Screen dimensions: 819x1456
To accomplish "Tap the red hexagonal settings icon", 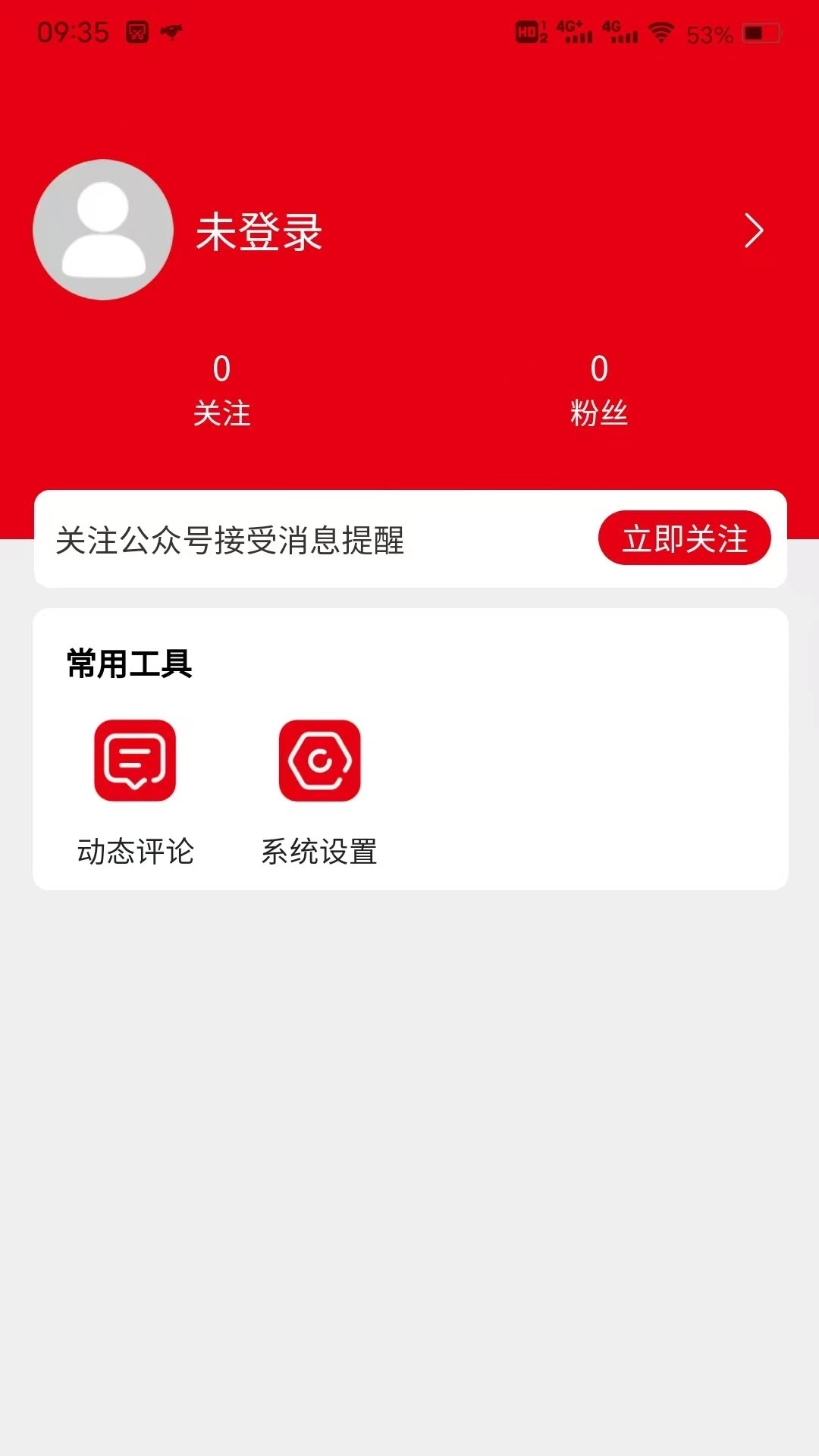I will pos(321,761).
